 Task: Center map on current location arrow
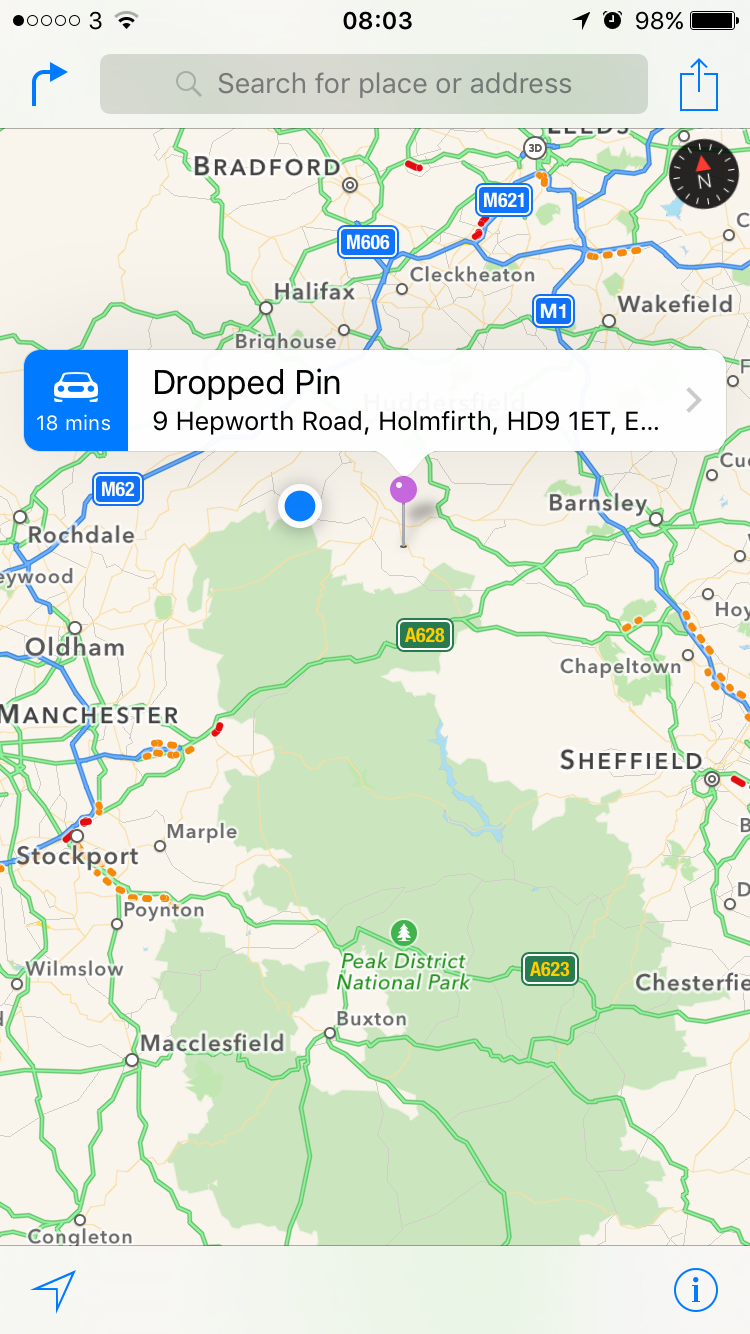click(x=54, y=1290)
